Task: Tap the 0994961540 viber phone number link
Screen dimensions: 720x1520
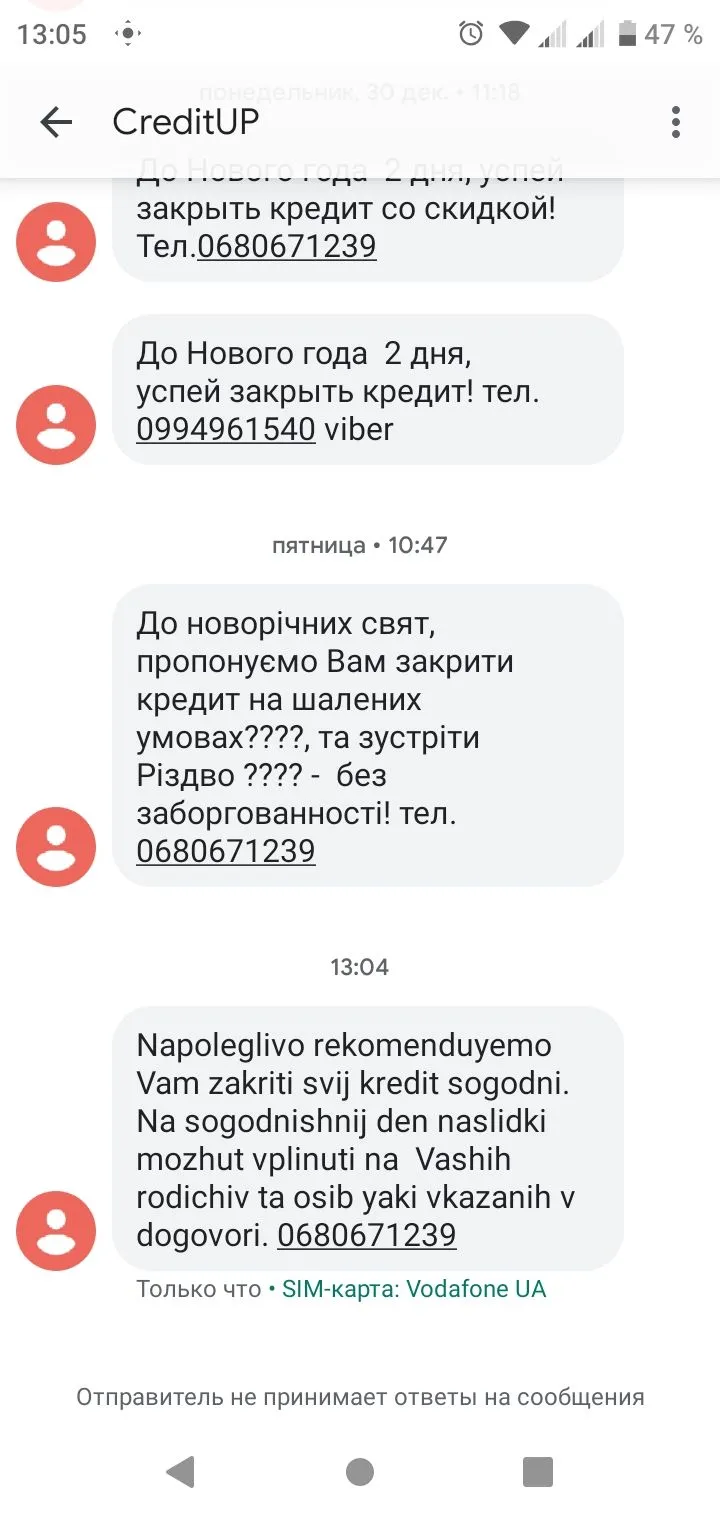Action: pyautogui.click(x=226, y=429)
